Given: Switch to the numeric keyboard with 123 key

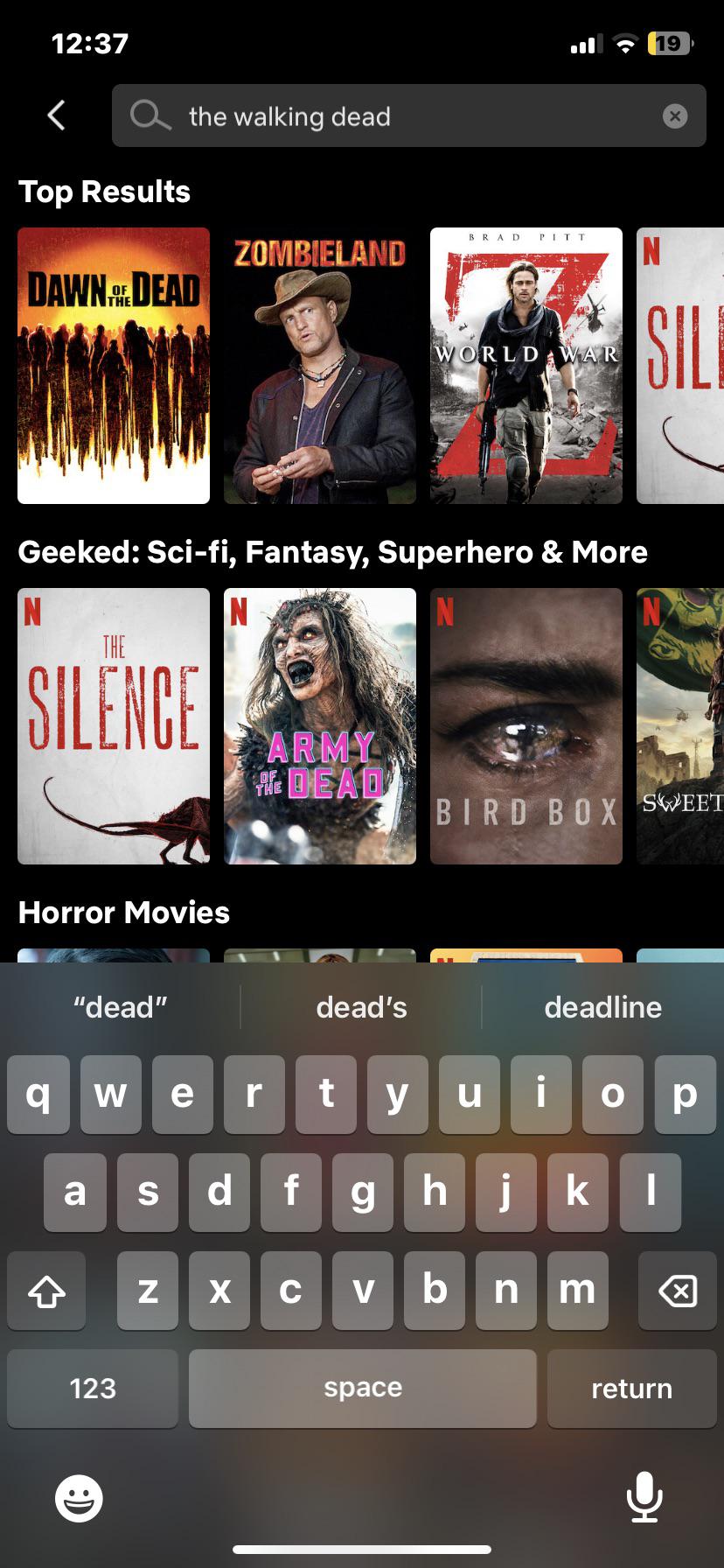Looking at the screenshot, I should (91, 1389).
